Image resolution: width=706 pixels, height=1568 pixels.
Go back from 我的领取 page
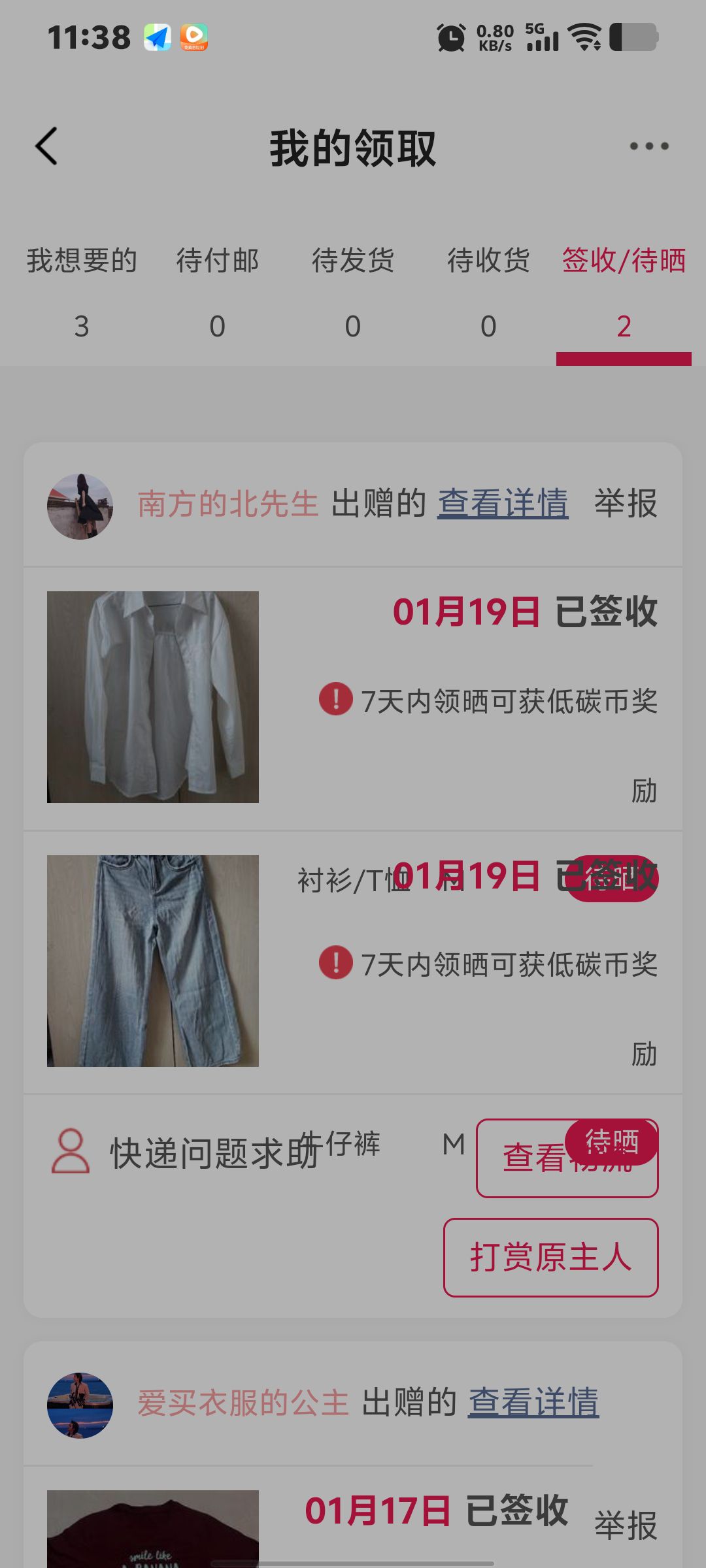click(x=46, y=146)
